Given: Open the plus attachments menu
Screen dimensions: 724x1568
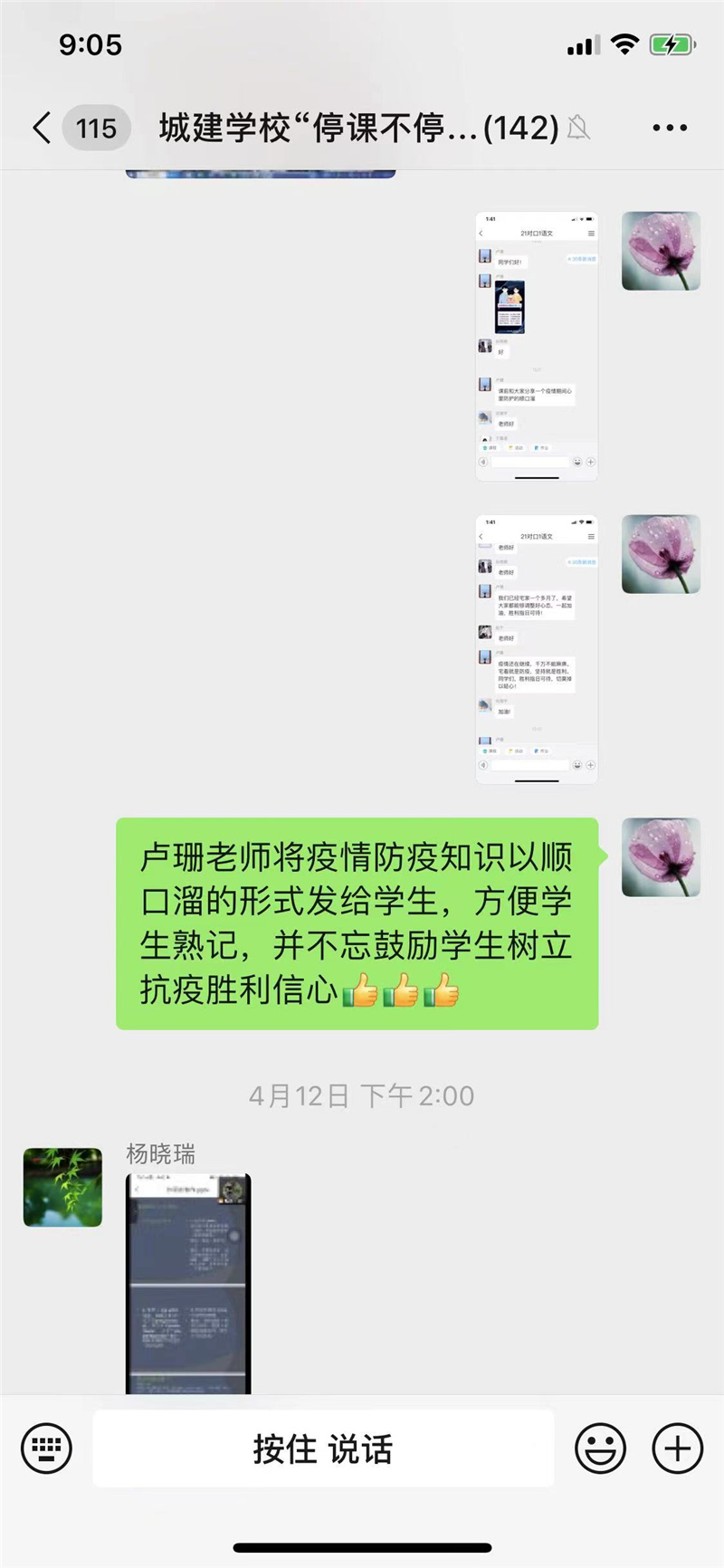Looking at the screenshot, I should pyautogui.click(x=677, y=1448).
